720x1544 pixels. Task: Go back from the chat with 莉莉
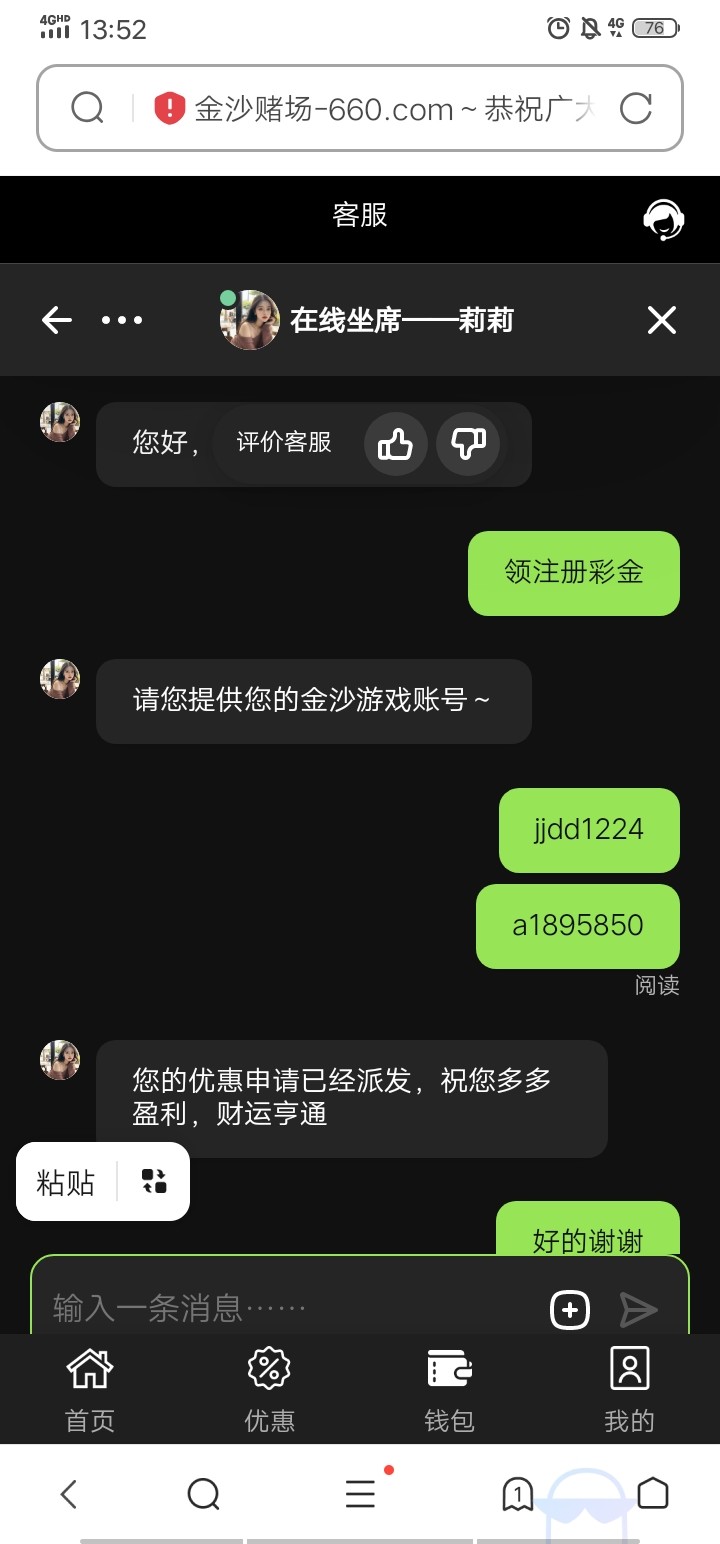pos(57,320)
